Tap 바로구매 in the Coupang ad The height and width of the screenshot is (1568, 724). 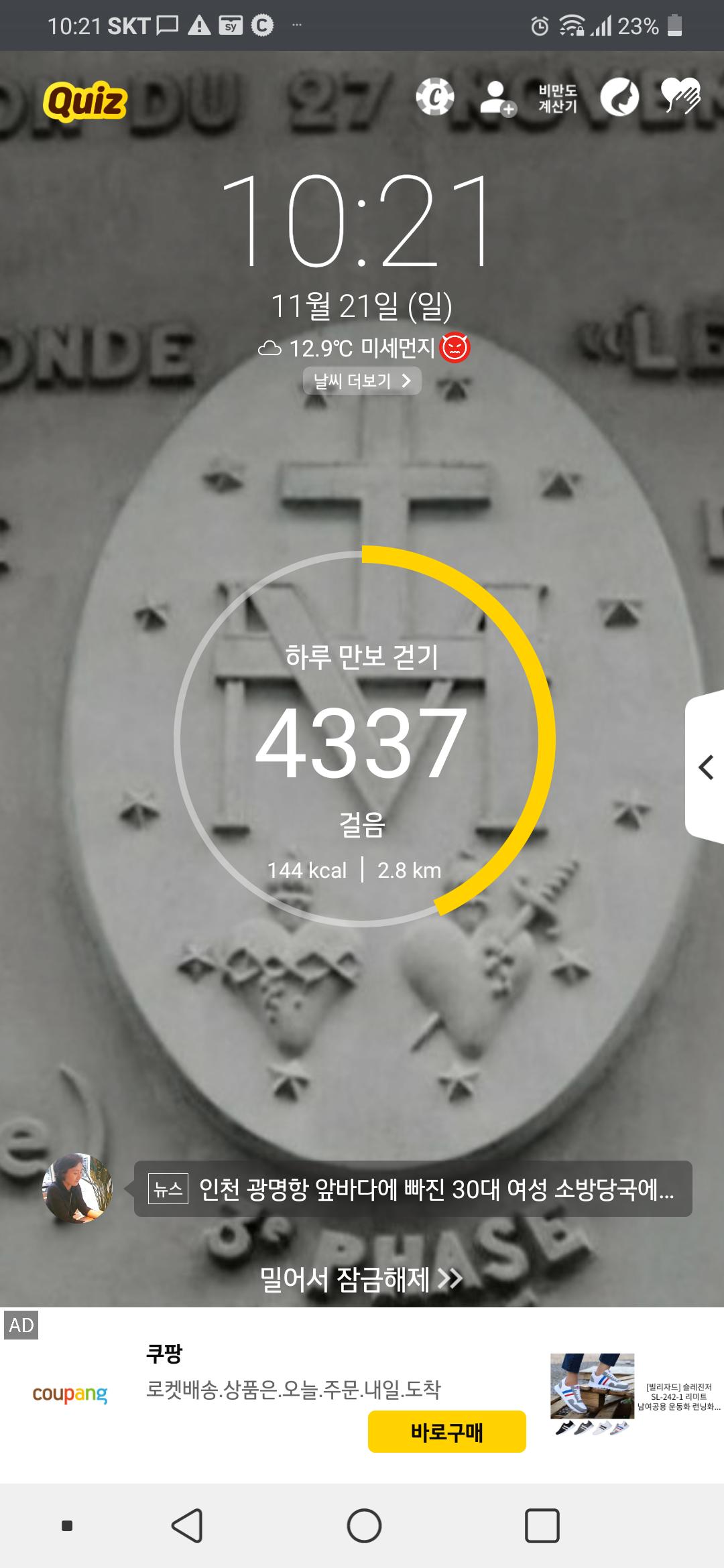(446, 1431)
